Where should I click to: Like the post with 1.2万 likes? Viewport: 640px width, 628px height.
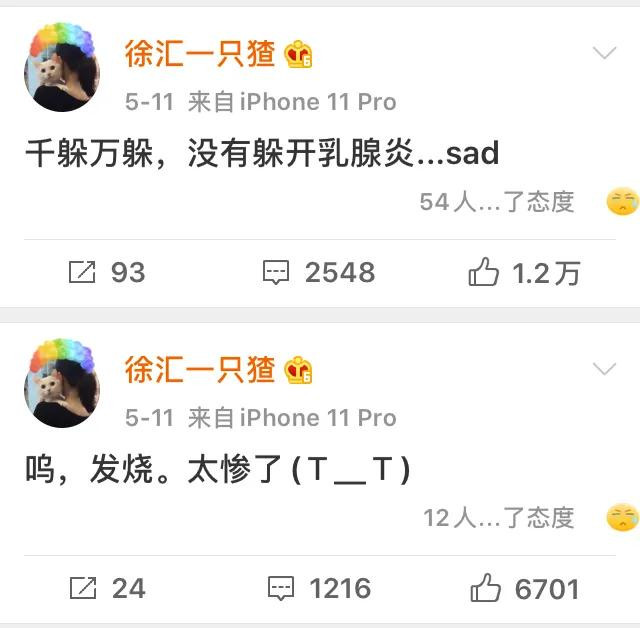(x=524, y=272)
